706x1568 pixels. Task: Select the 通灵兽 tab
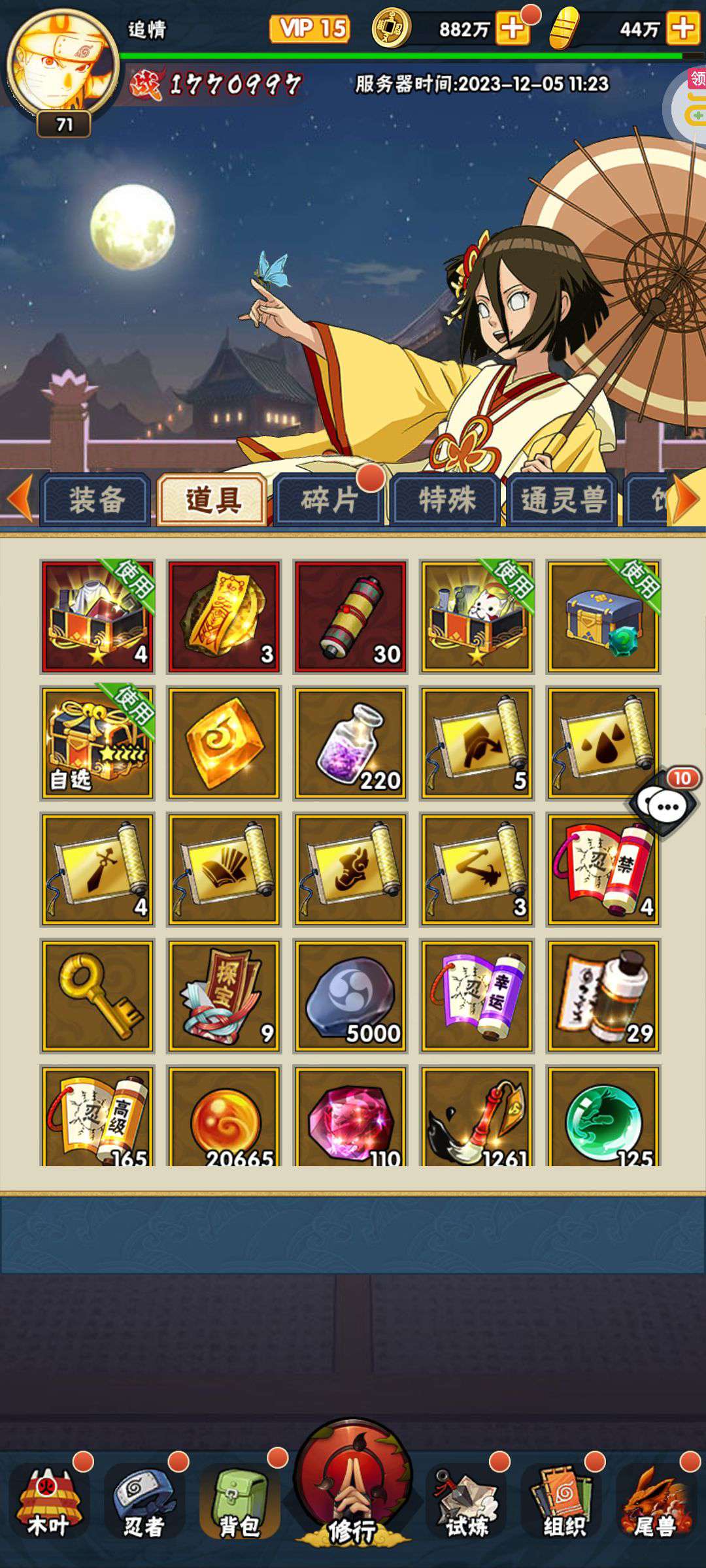563,500
